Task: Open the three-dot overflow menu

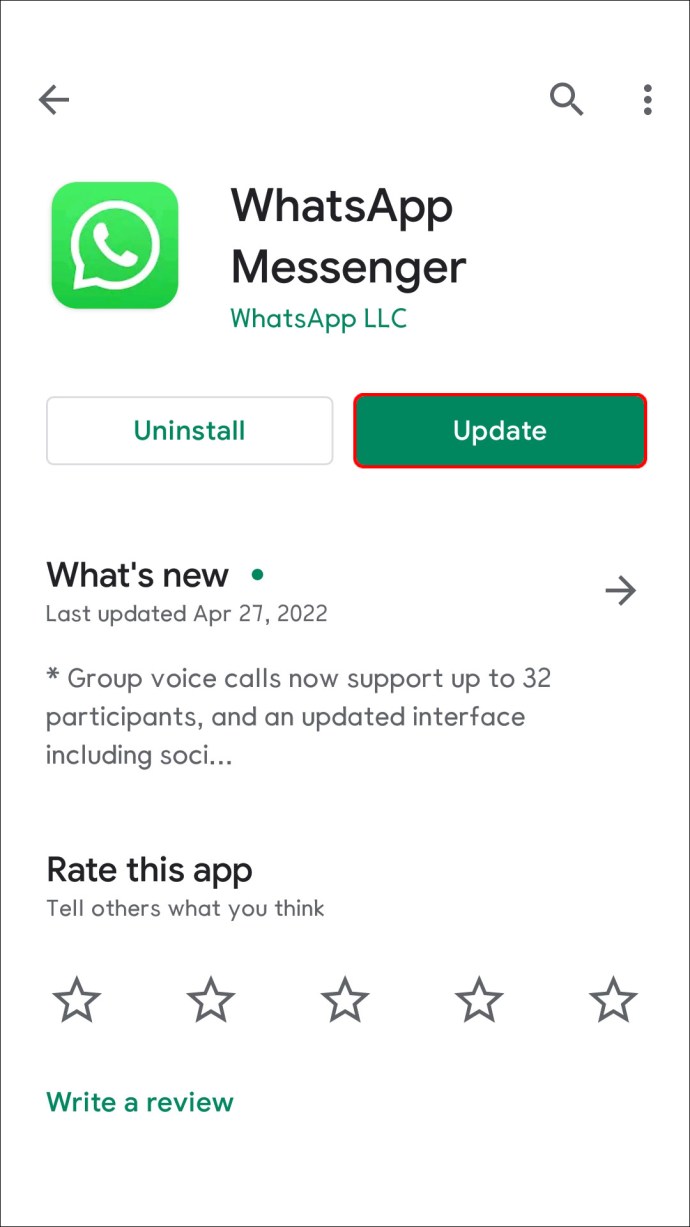Action: point(648,99)
